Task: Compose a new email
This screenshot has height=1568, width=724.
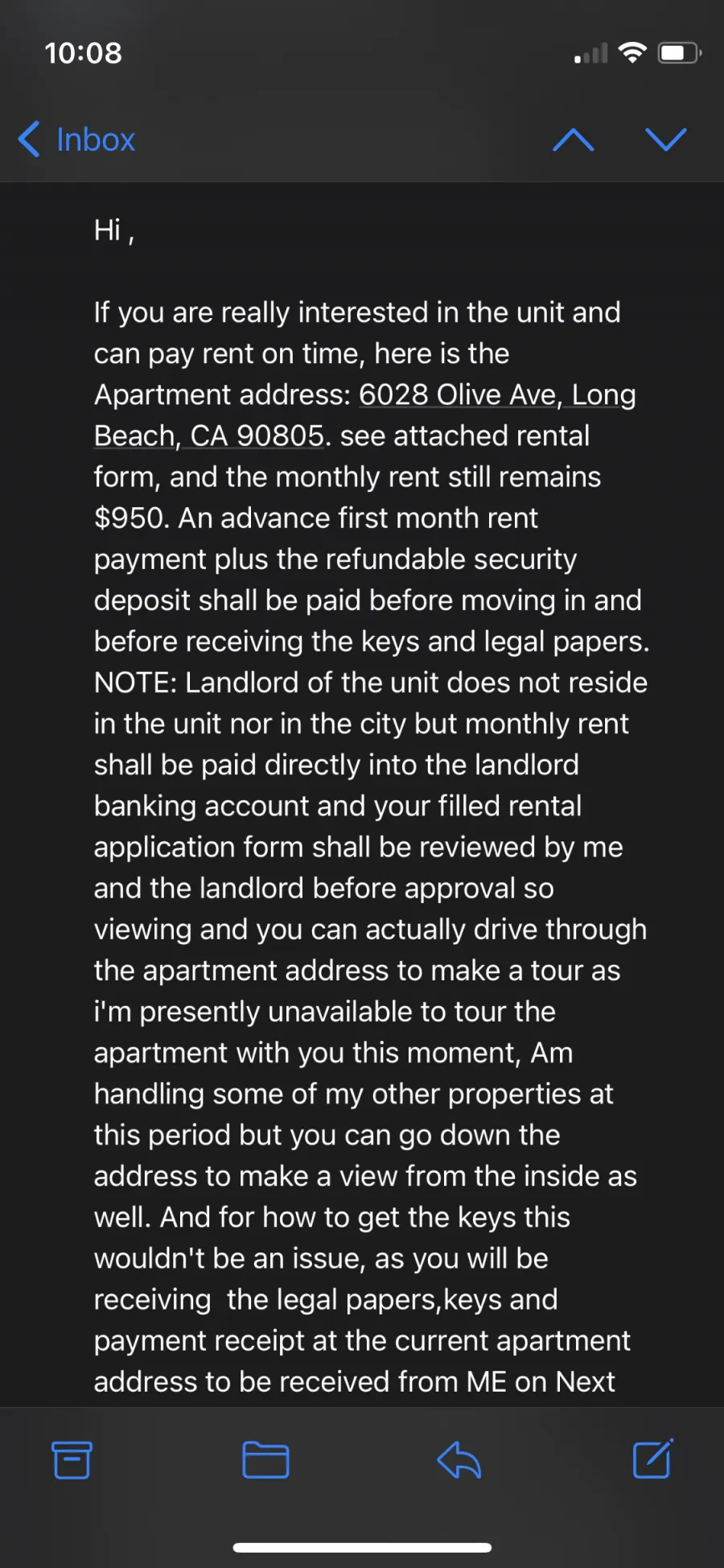Action: point(652,1458)
